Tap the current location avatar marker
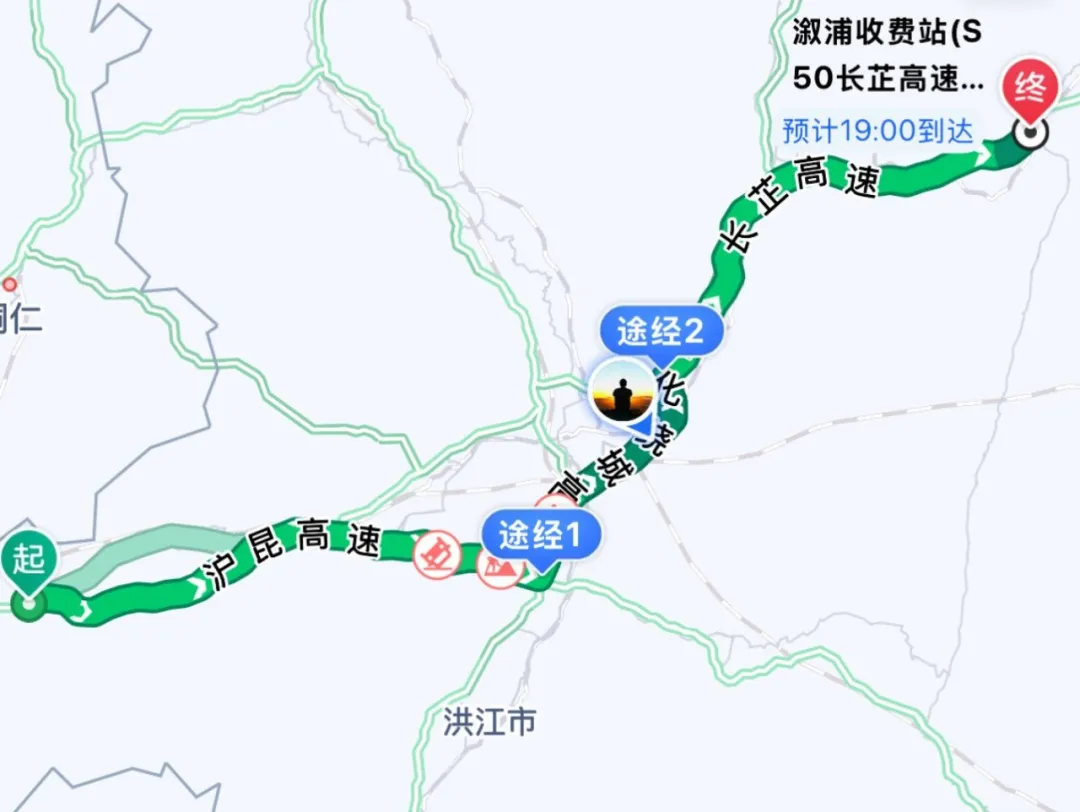Screen dimensions: 1080x812 (621, 391)
